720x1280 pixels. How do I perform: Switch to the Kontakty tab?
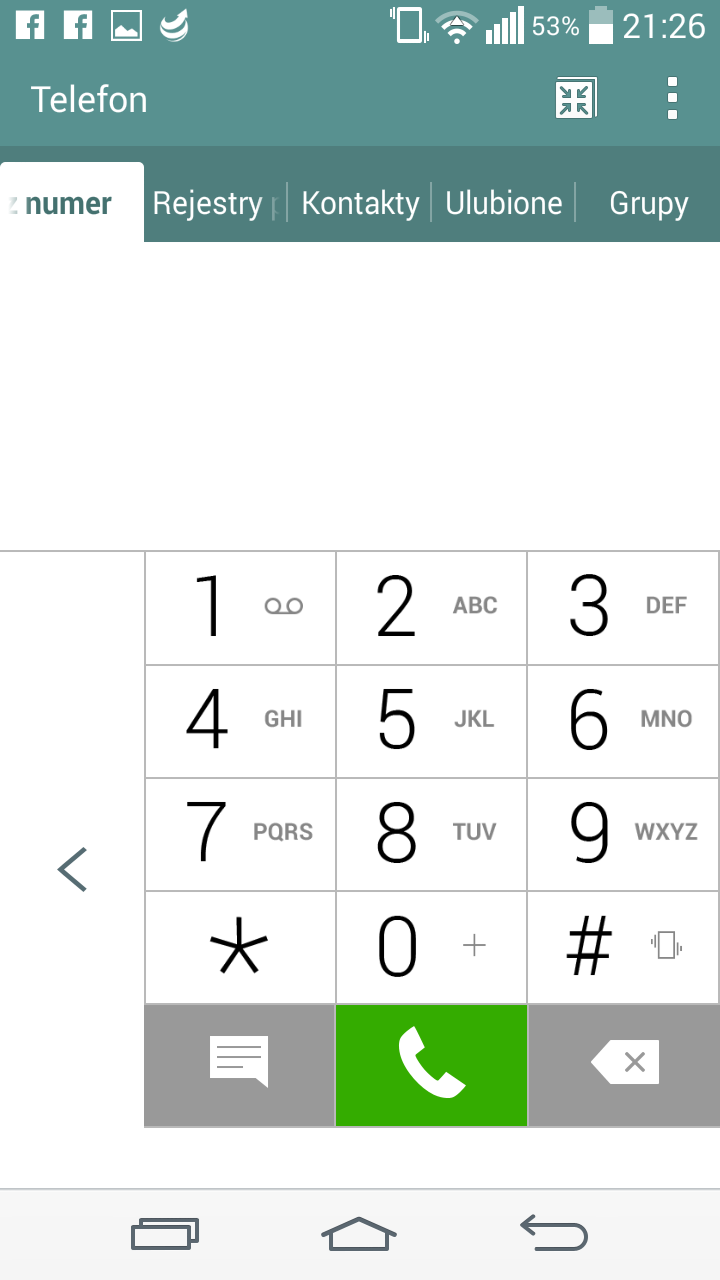point(360,204)
